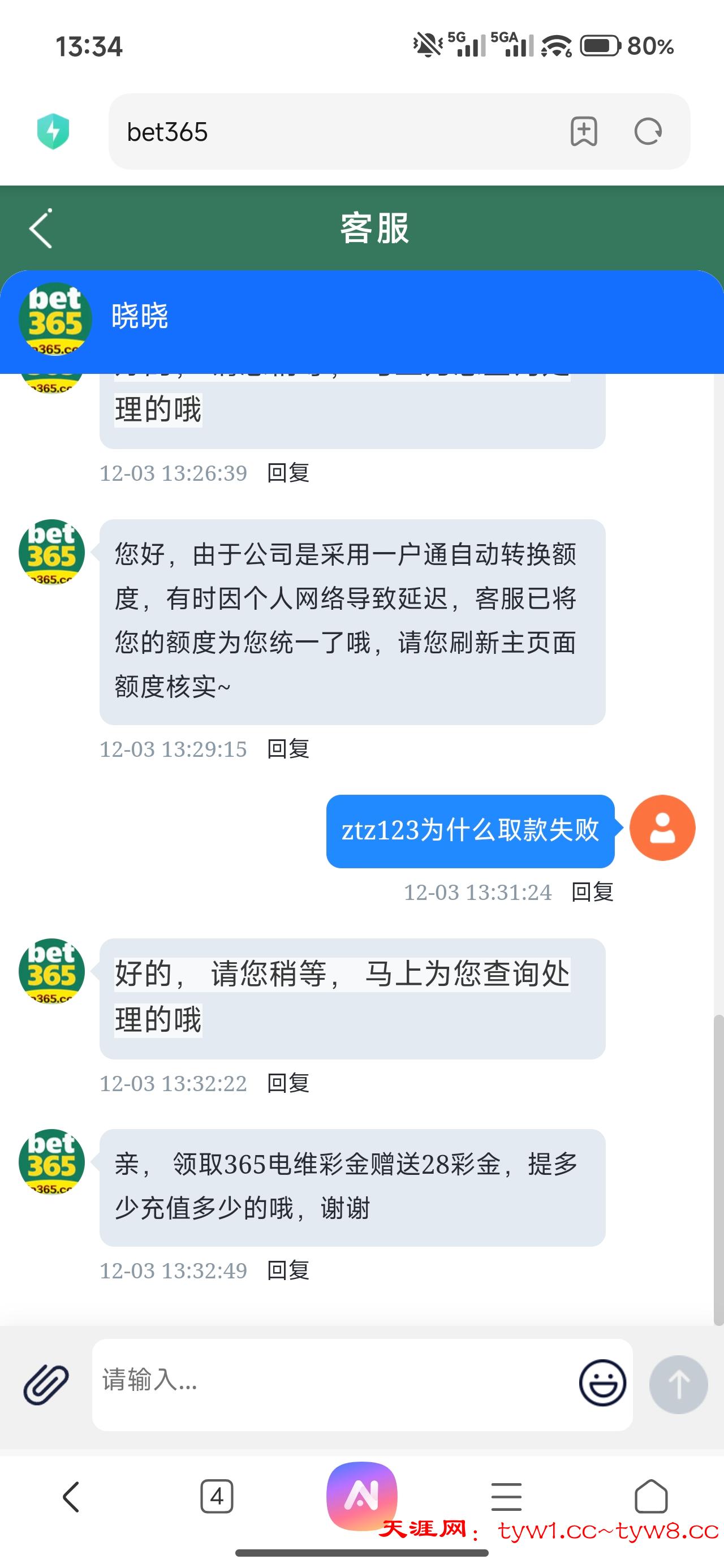Send the message with arrow button
This screenshot has width=724, height=1568.
point(678,1384)
